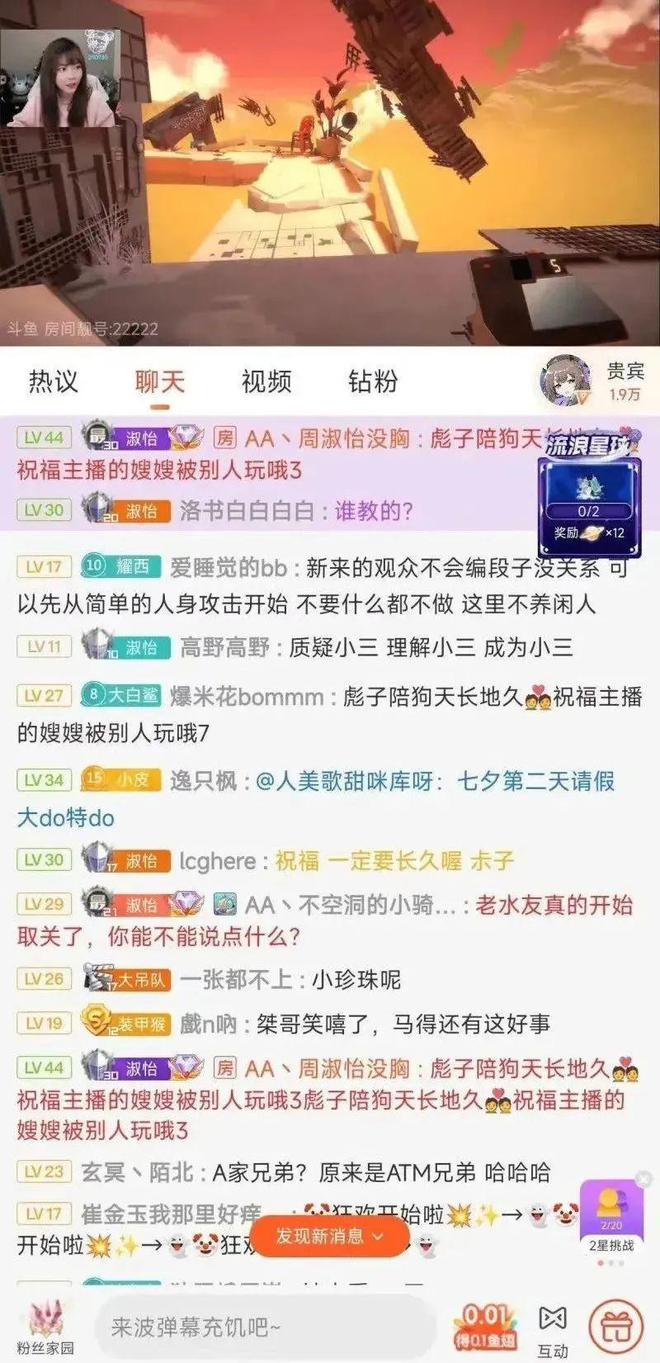This screenshot has width=660, height=1363.
Task: Open the 0.01 fish-fin offer
Action: tap(485, 1327)
